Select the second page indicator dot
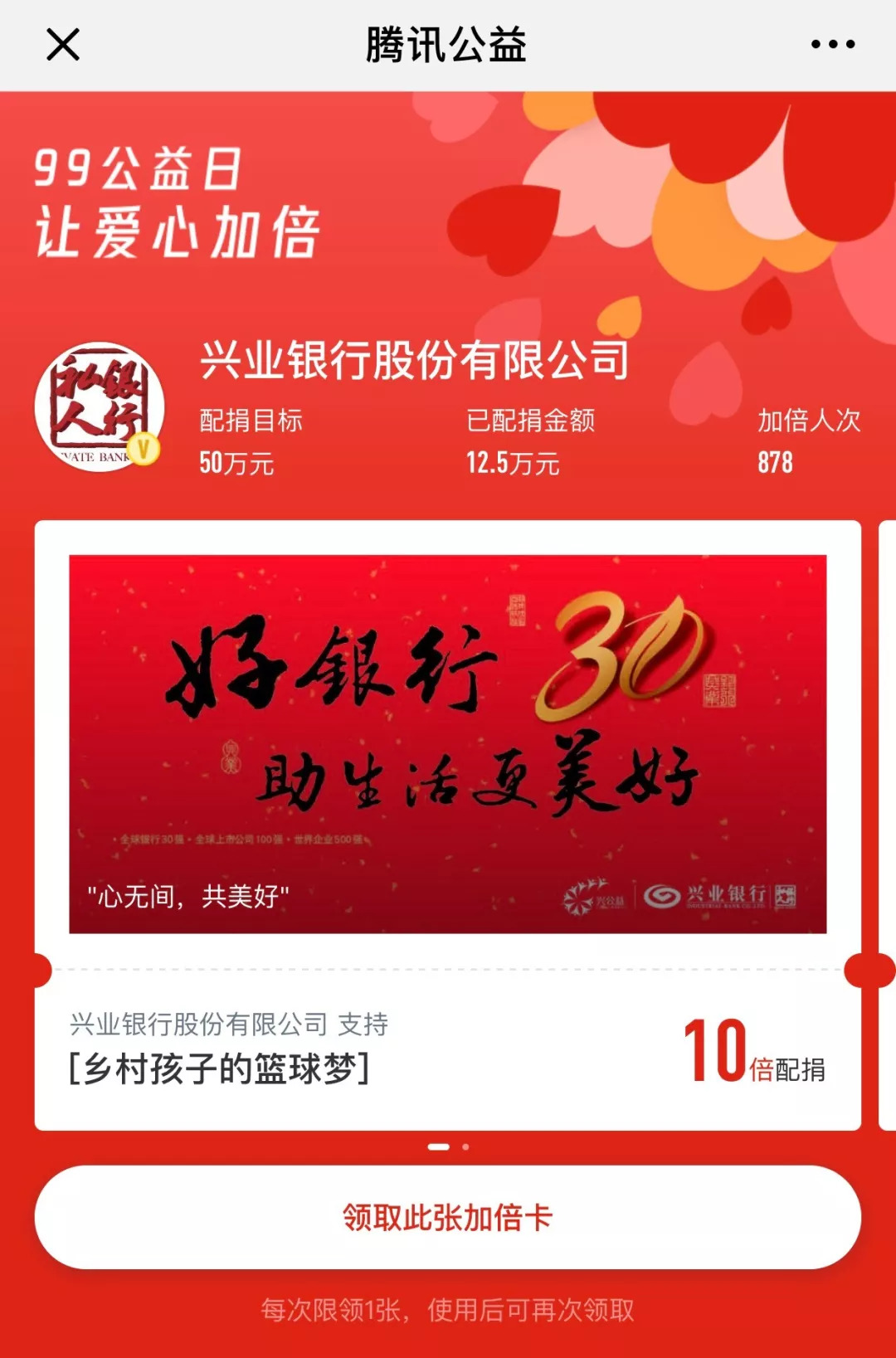Image resolution: width=896 pixels, height=1358 pixels. [465, 1147]
